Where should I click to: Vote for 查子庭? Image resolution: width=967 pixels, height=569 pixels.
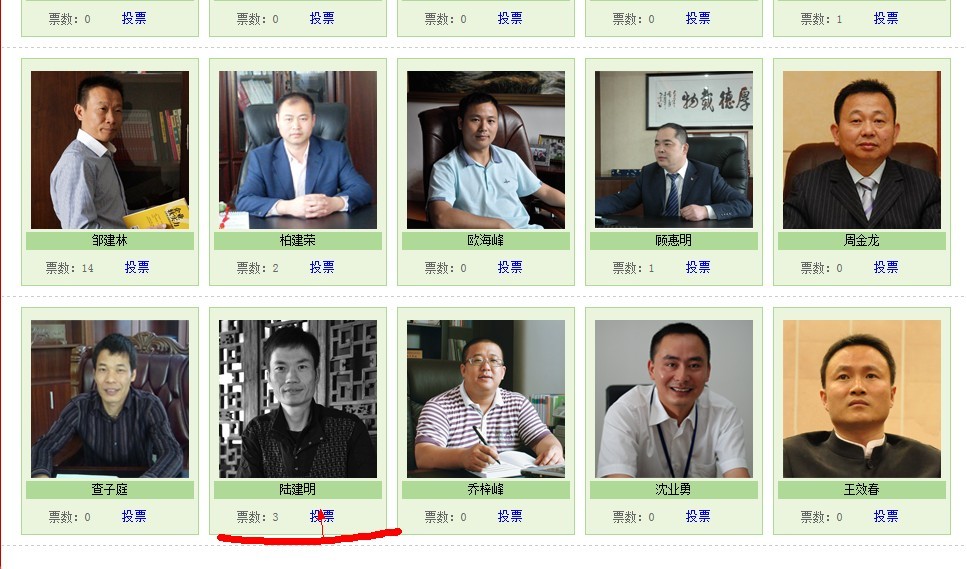pos(134,516)
